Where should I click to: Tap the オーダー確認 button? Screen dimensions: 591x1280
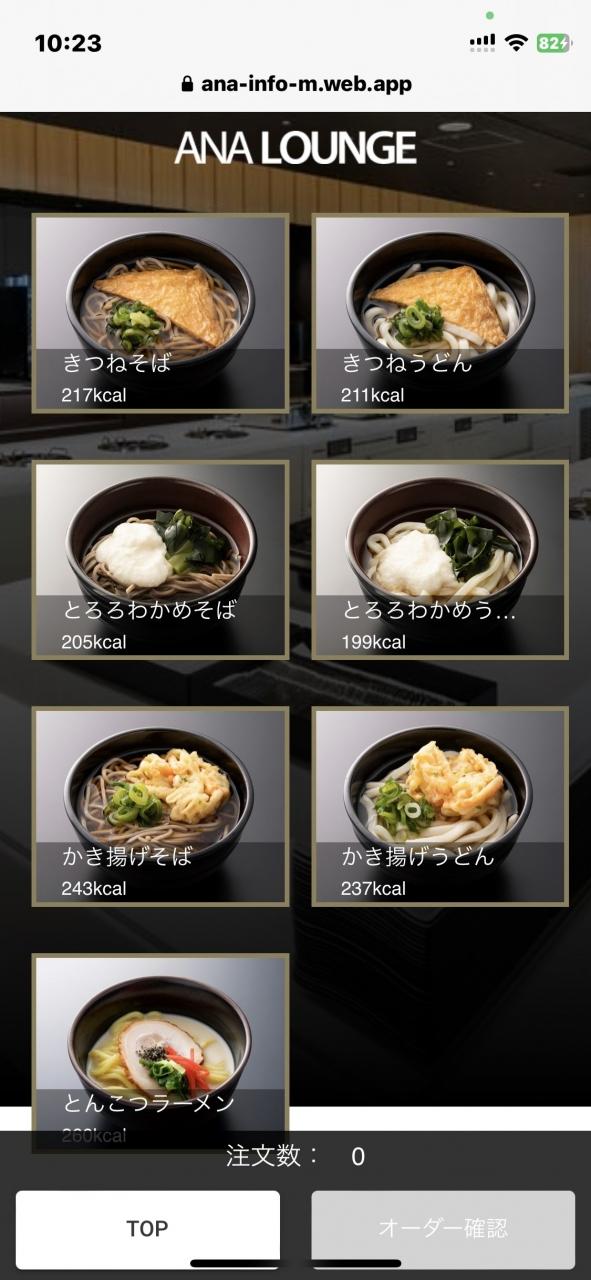click(x=443, y=1229)
